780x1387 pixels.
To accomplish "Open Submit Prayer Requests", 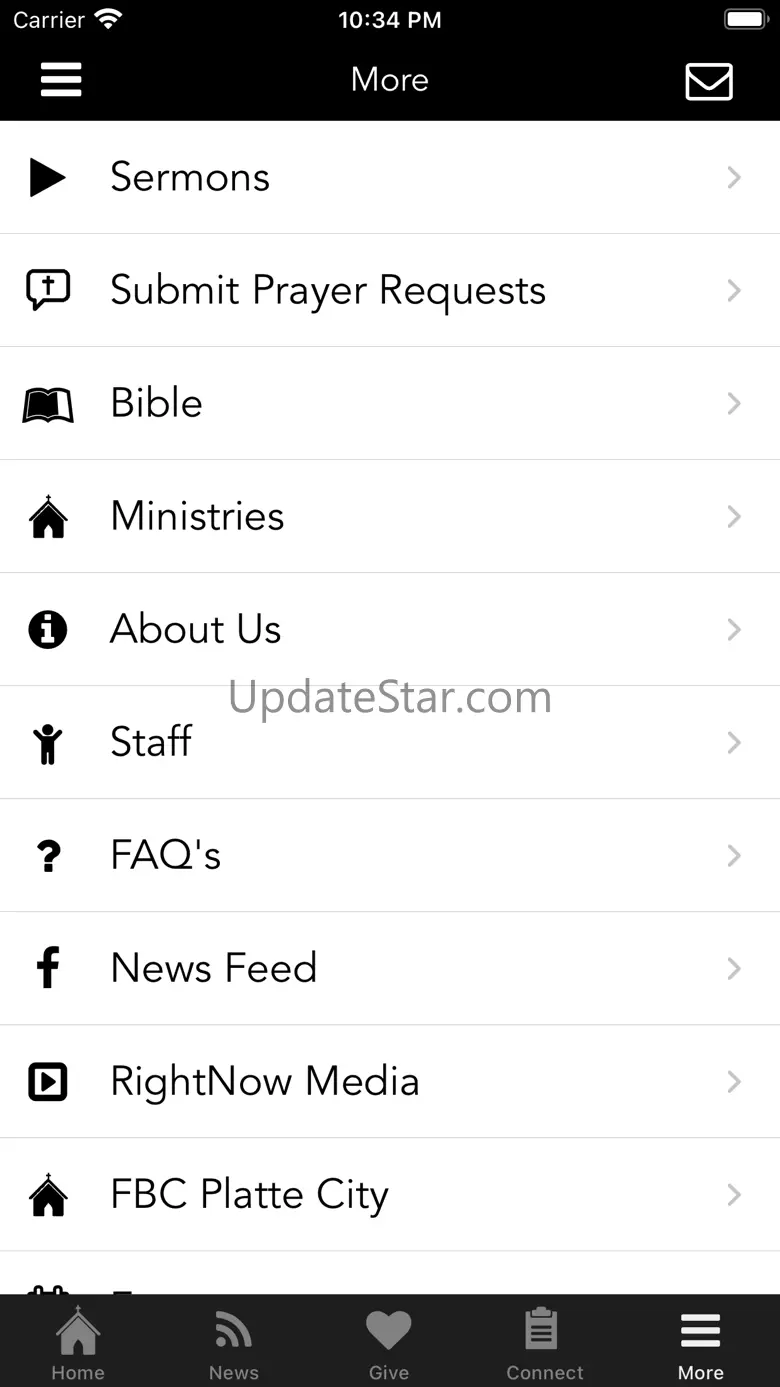I will point(390,291).
